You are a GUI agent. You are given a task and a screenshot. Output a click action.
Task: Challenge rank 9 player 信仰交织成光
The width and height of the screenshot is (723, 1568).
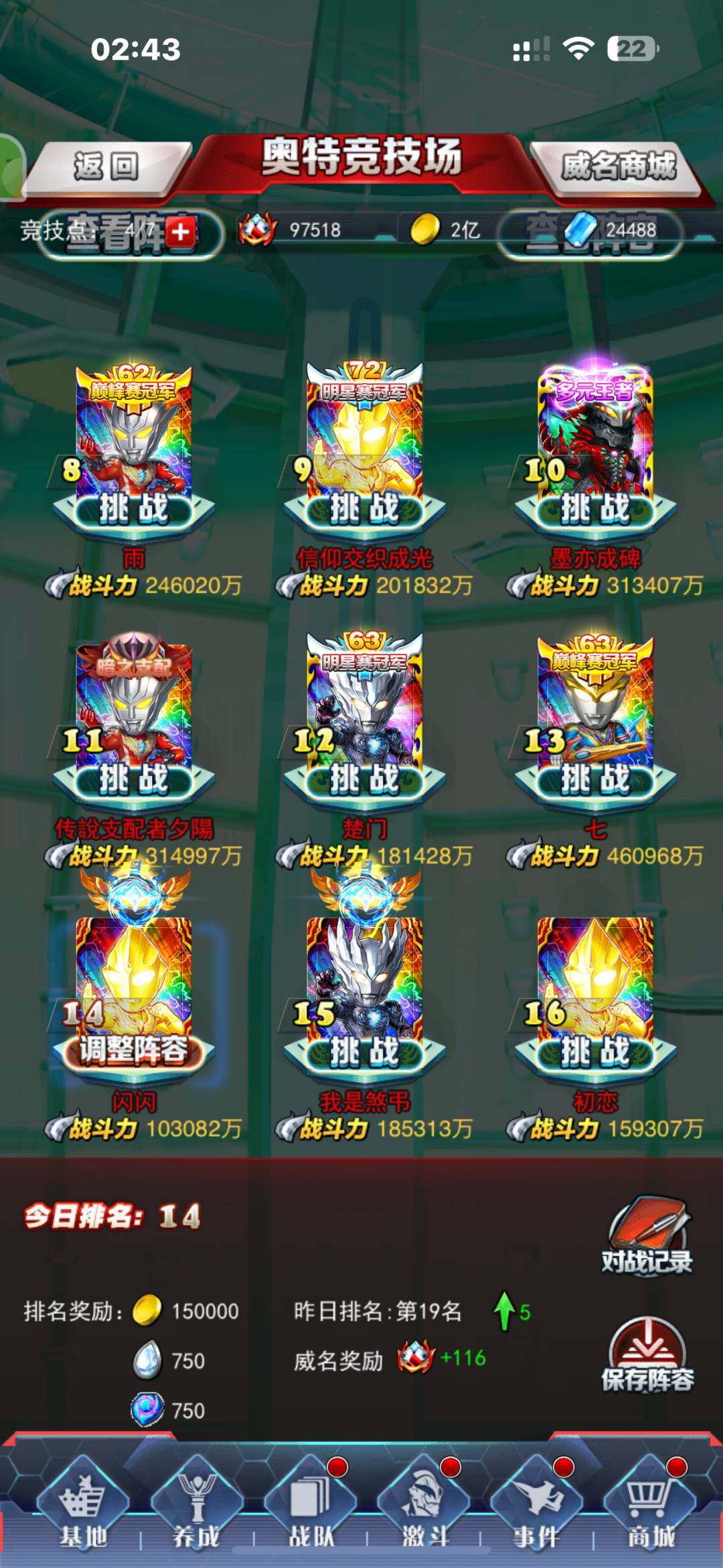(364, 509)
